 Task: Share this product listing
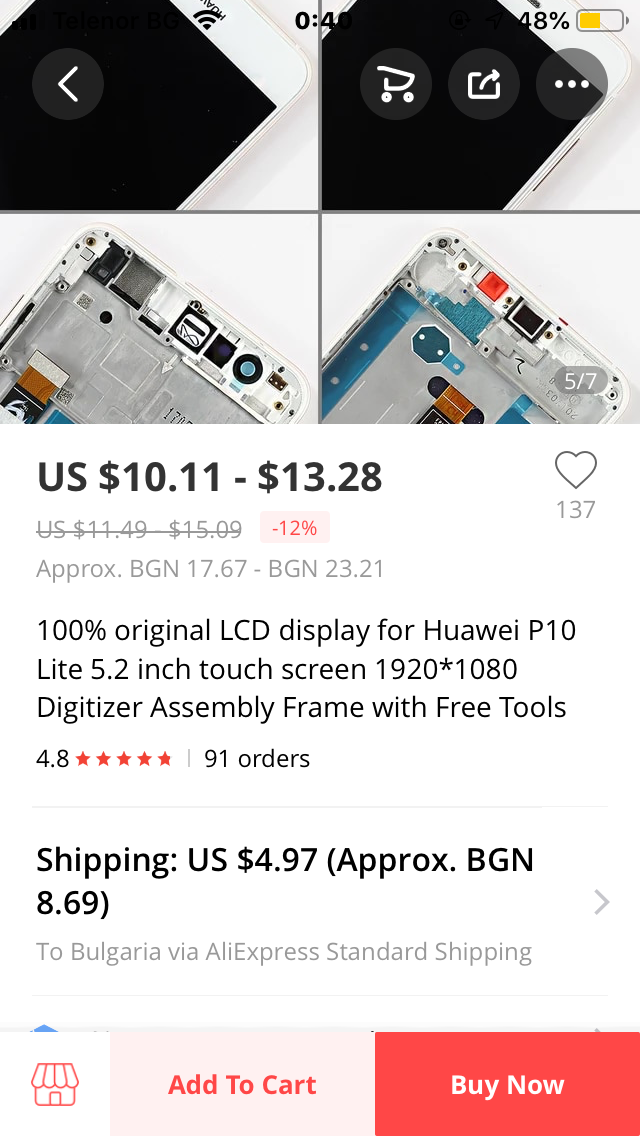point(484,84)
